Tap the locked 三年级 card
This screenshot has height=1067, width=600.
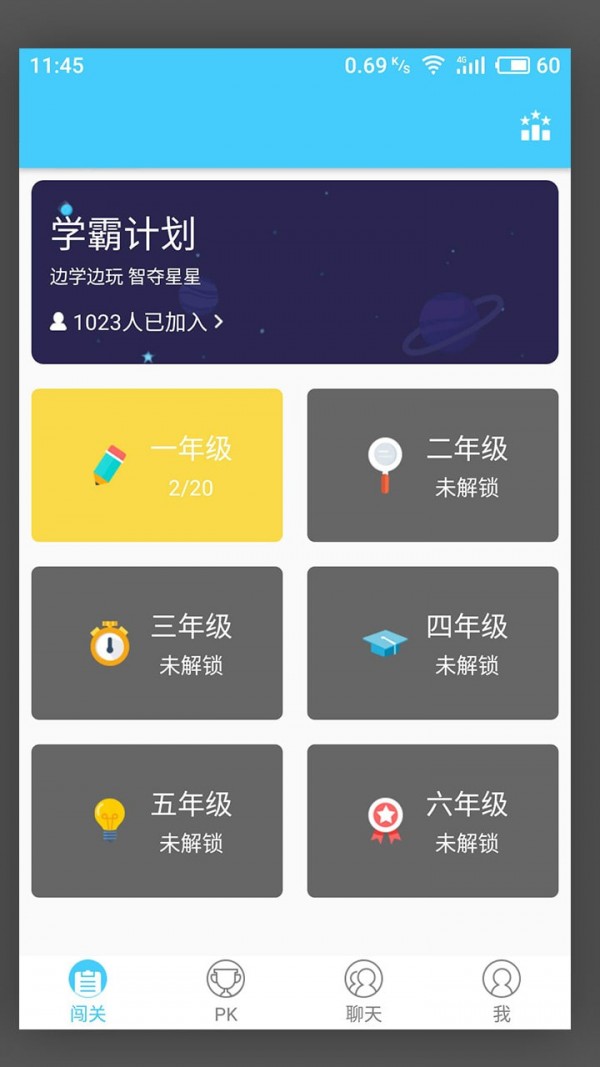[157, 643]
